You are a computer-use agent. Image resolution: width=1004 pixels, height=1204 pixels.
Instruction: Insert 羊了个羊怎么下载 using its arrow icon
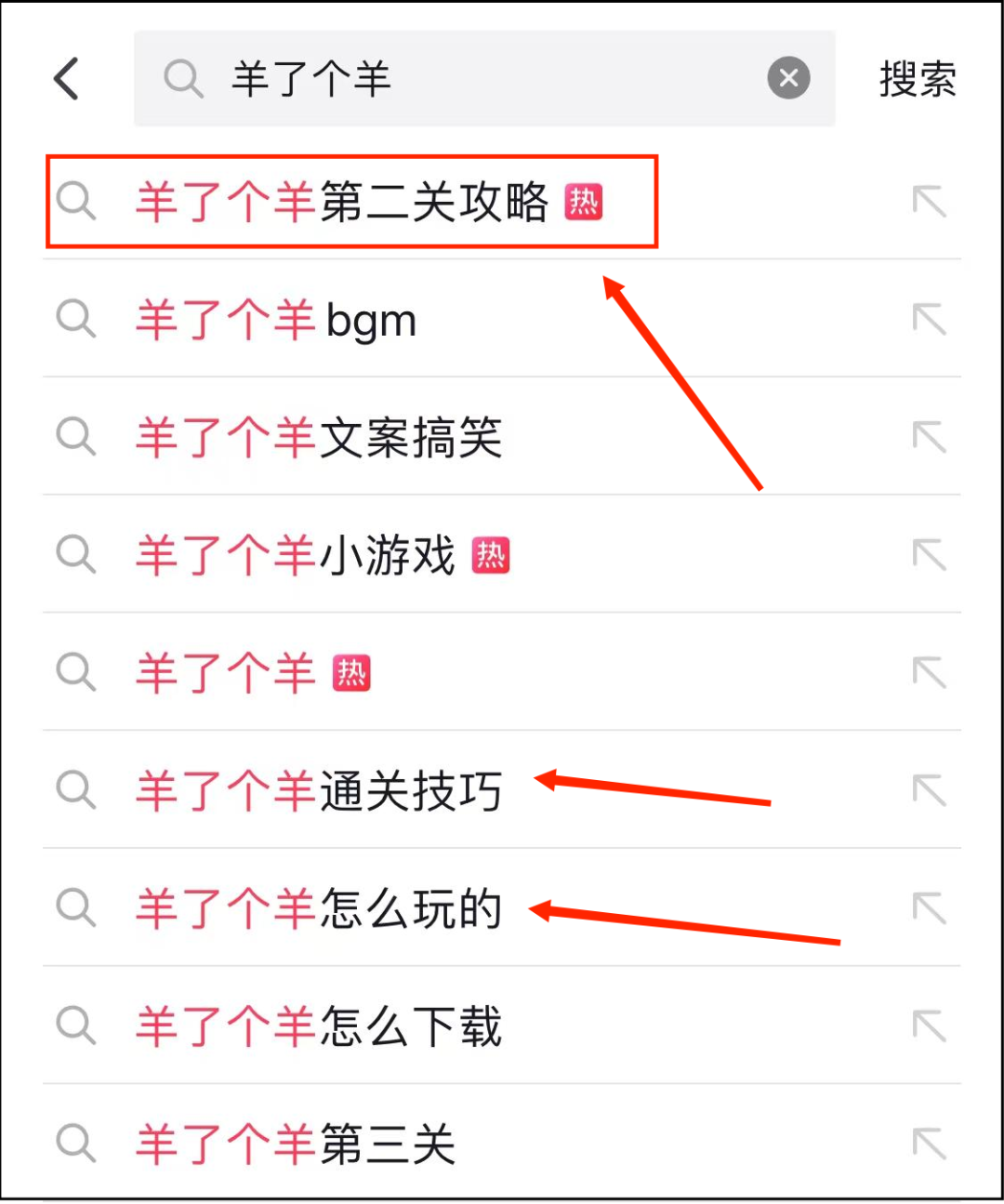929,1026
